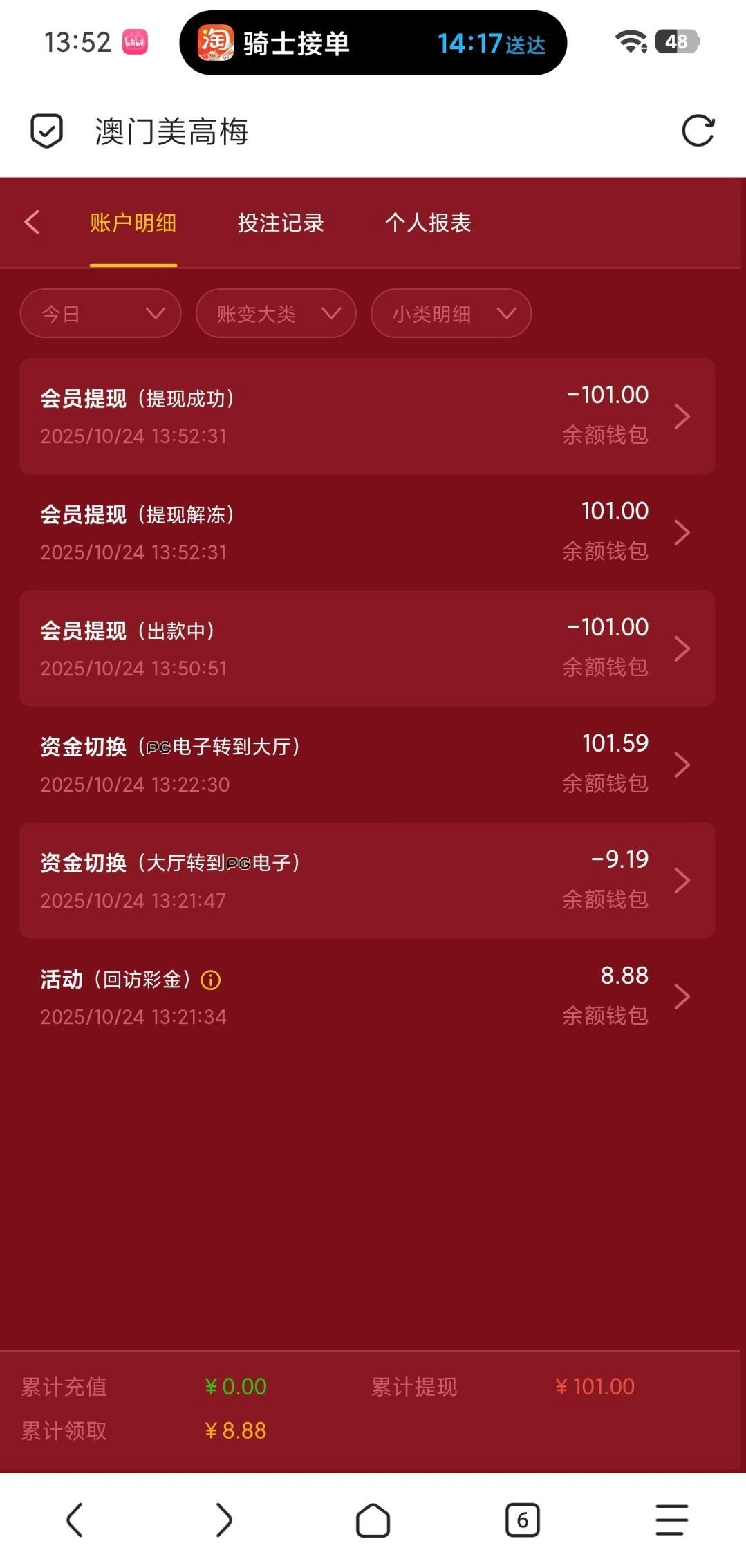Expand the 小类明细 dropdown
The width and height of the screenshot is (746, 1568).
(451, 314)
